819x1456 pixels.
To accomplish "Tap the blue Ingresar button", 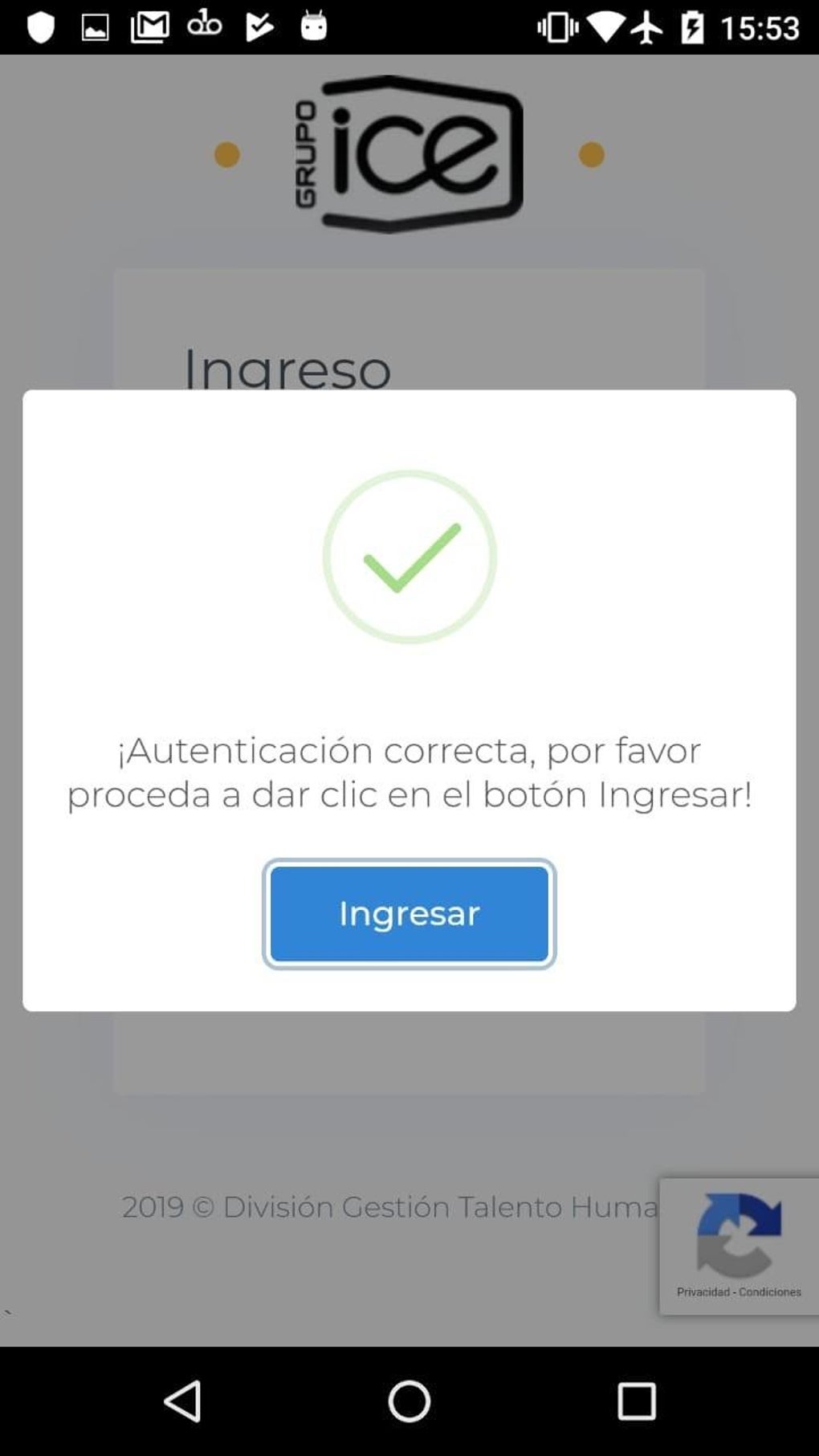I will pos(409,913).
